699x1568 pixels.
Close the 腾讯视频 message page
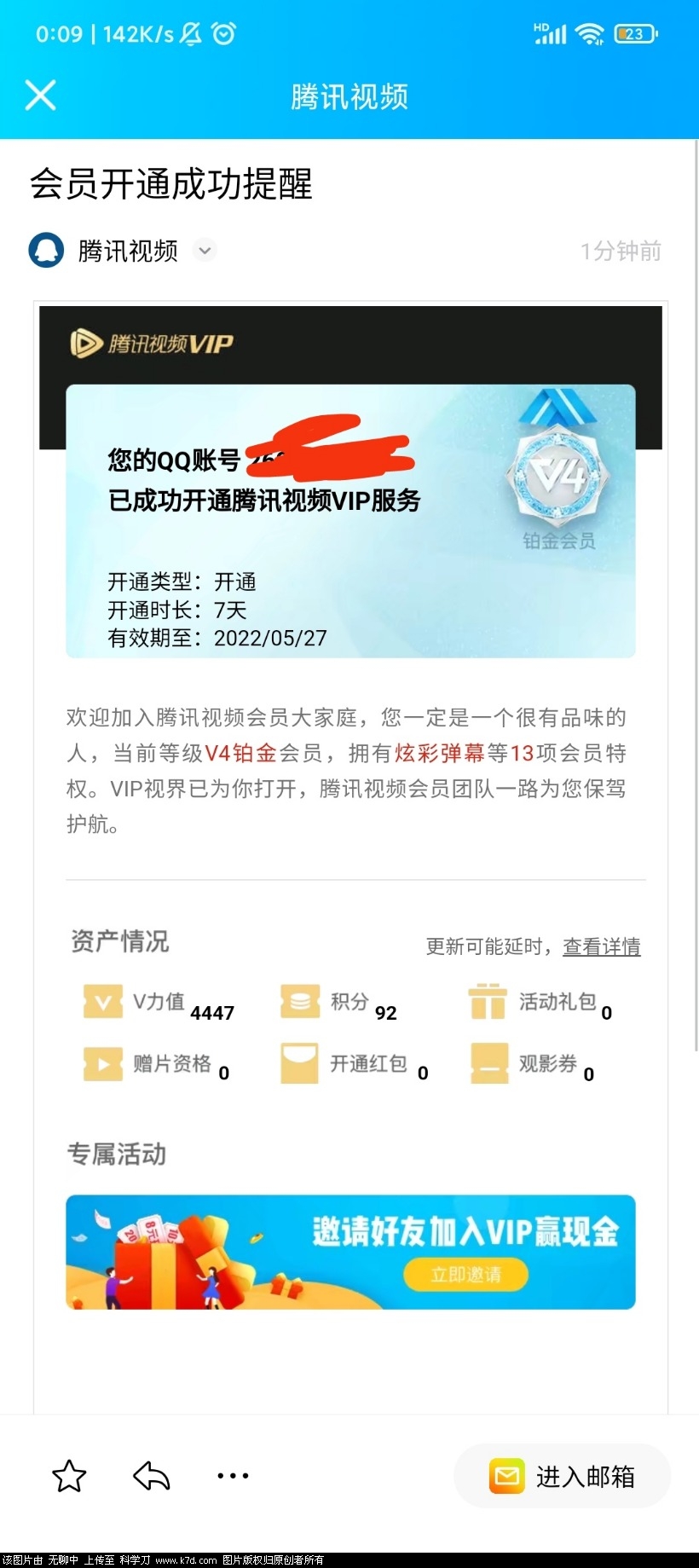click(x=40, y=95)
